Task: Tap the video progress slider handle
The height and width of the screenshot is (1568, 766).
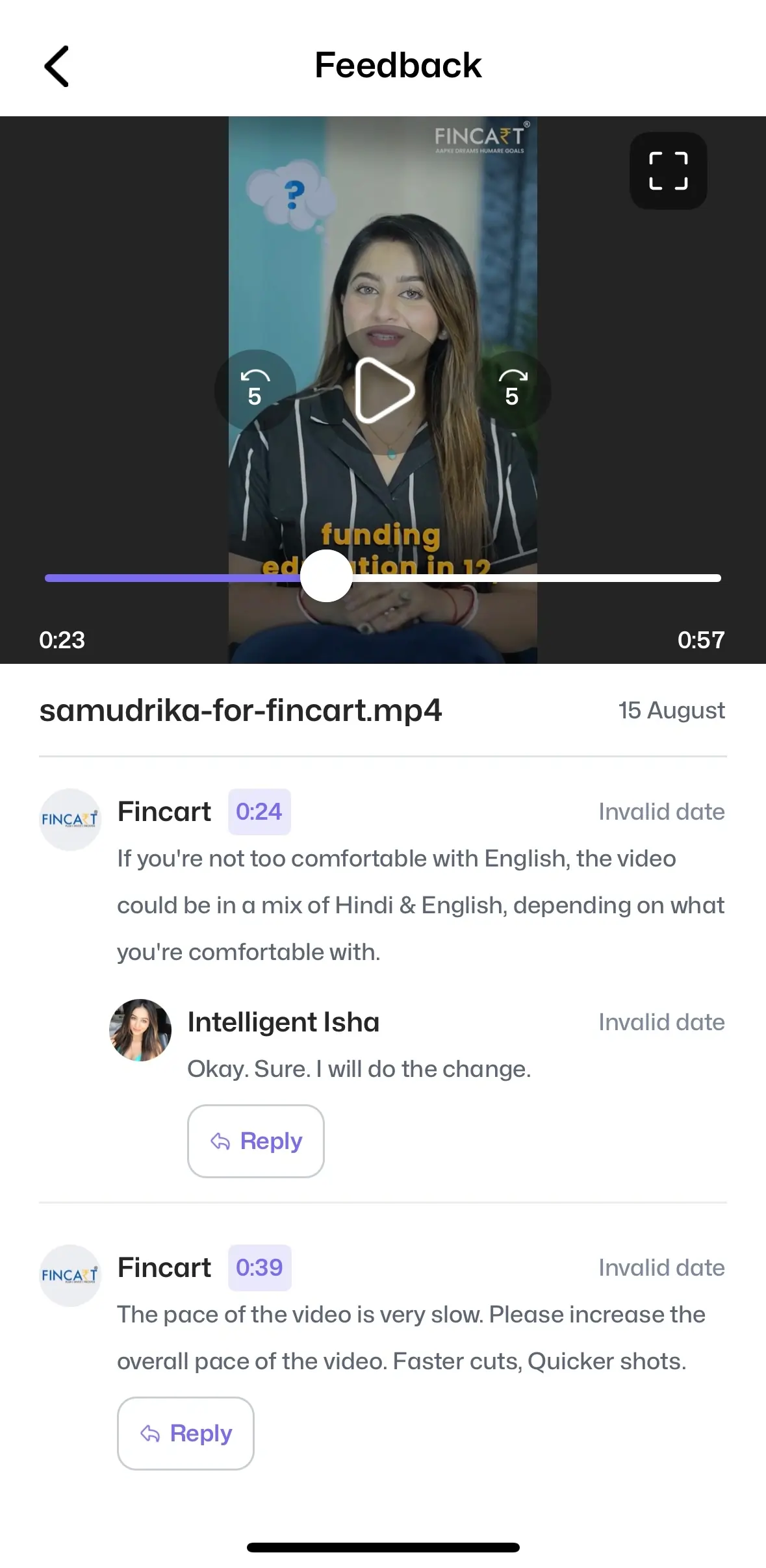Action: [x=326, y=577]
